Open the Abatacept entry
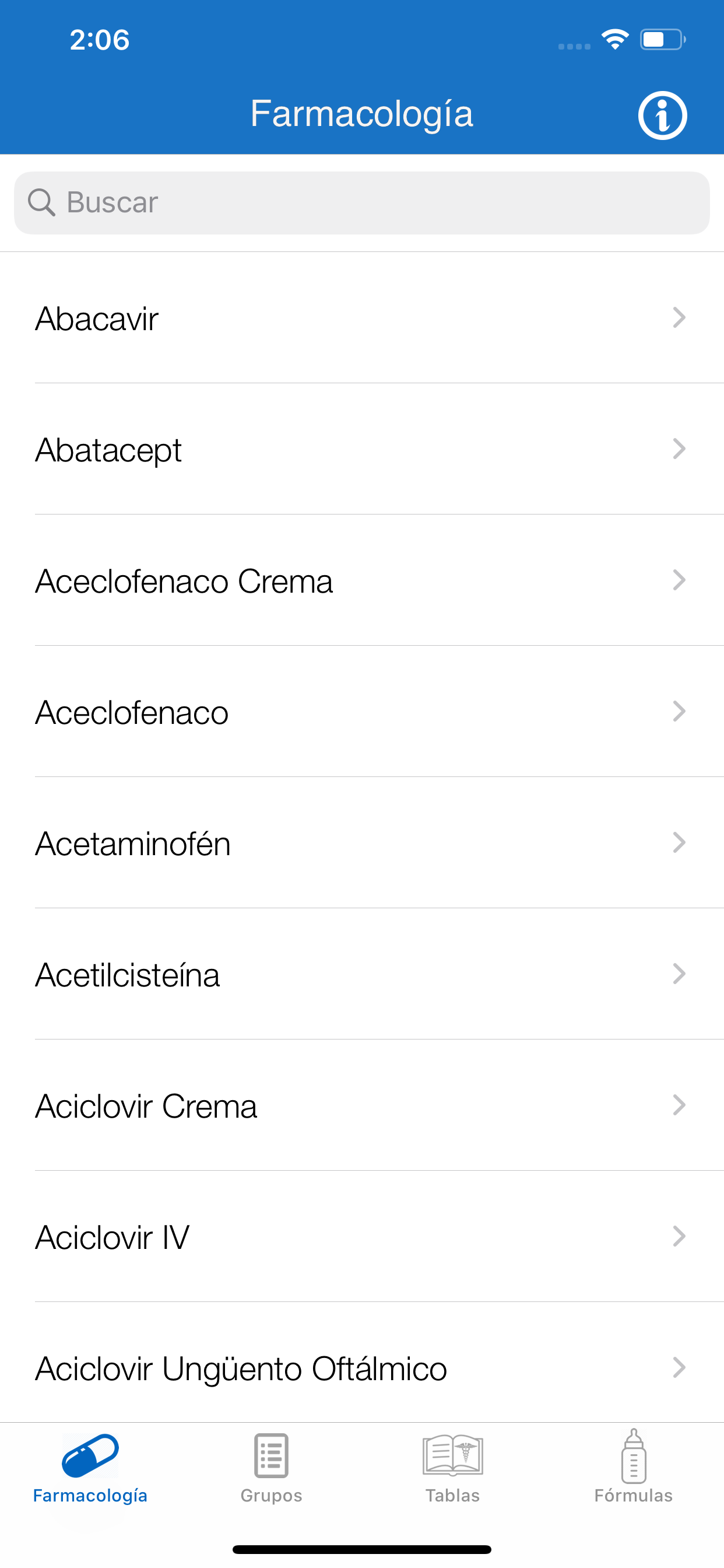This screenshot has width=724, height=1568. (362, 449)
